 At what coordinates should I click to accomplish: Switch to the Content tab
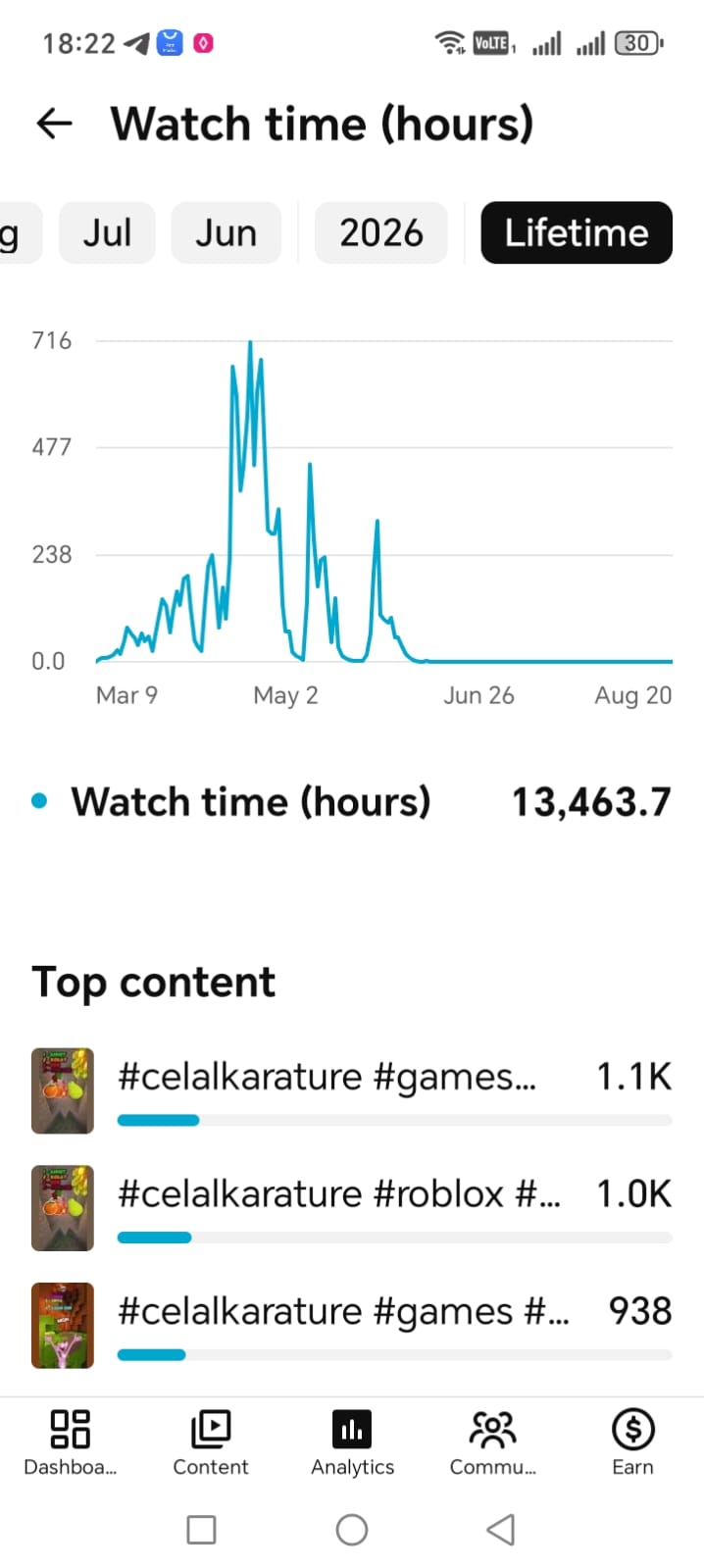211,1442
